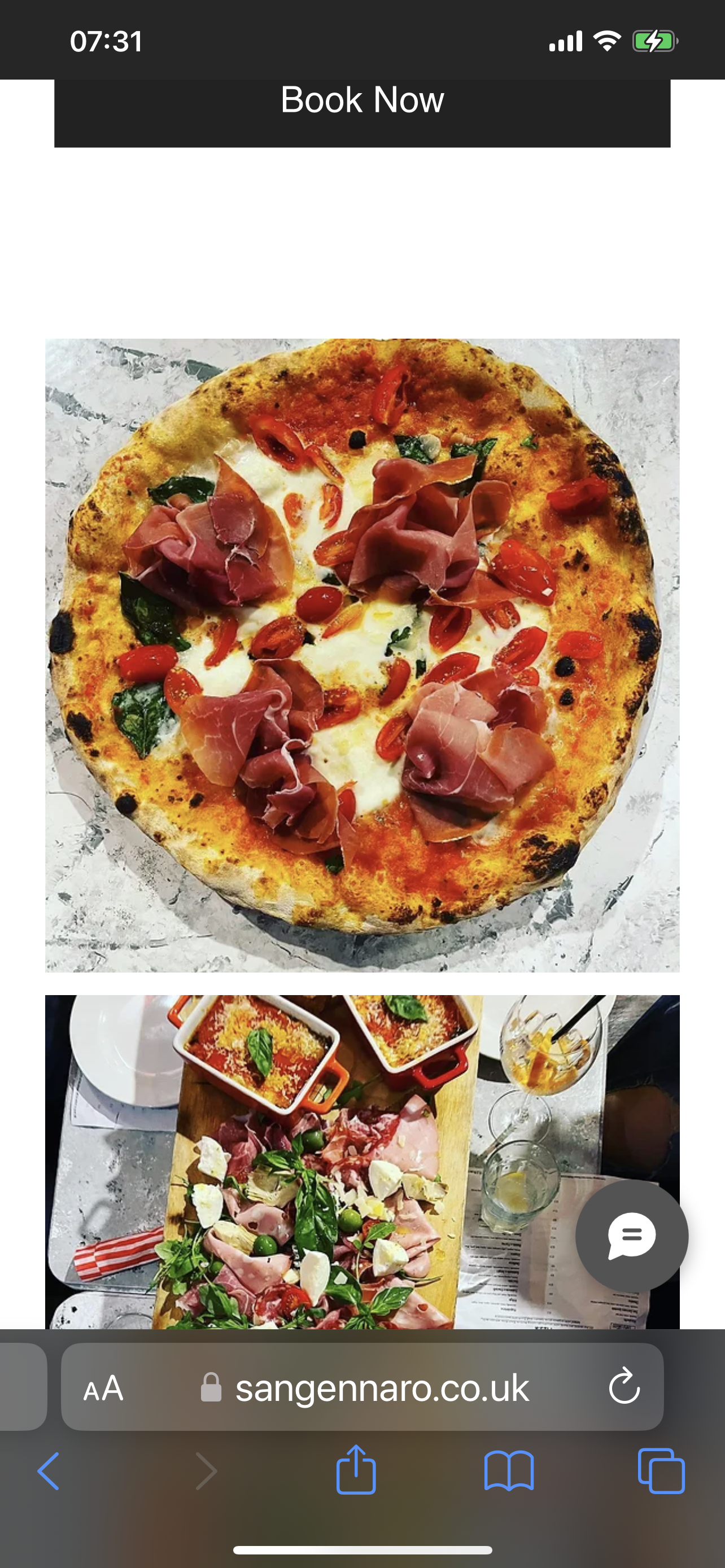
Task: Open the prosciutto pizza photo
Action: coord(362,655)
